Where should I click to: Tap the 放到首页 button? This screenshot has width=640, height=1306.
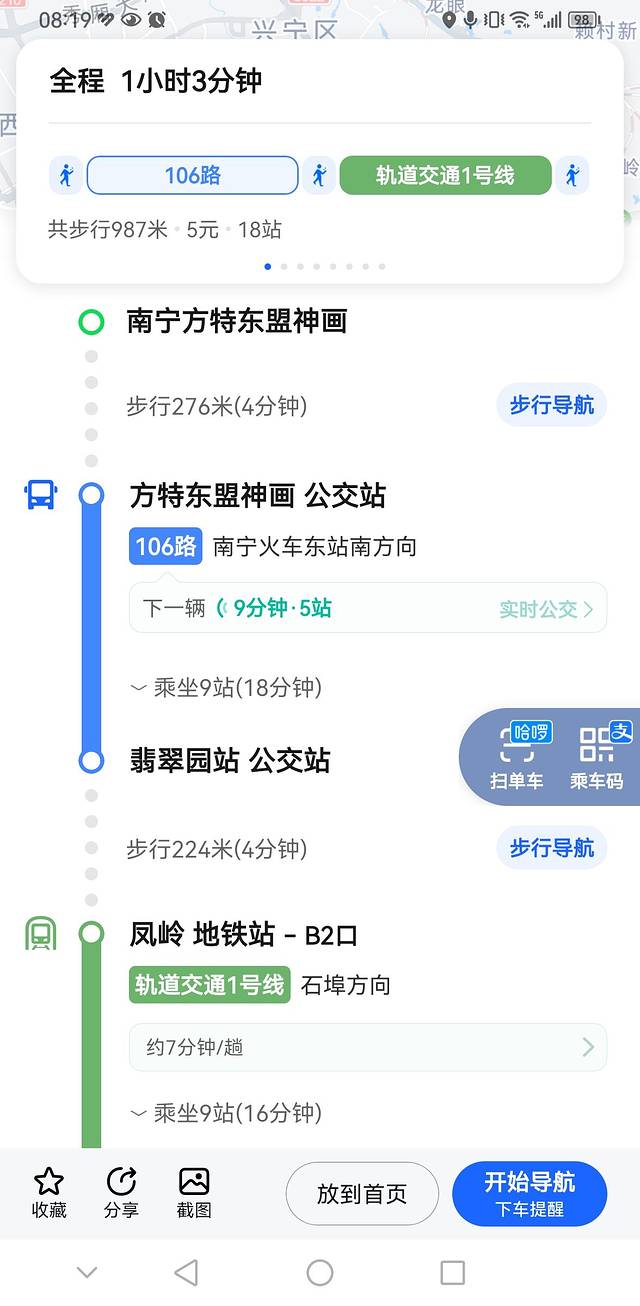[x=362, y=1194]
